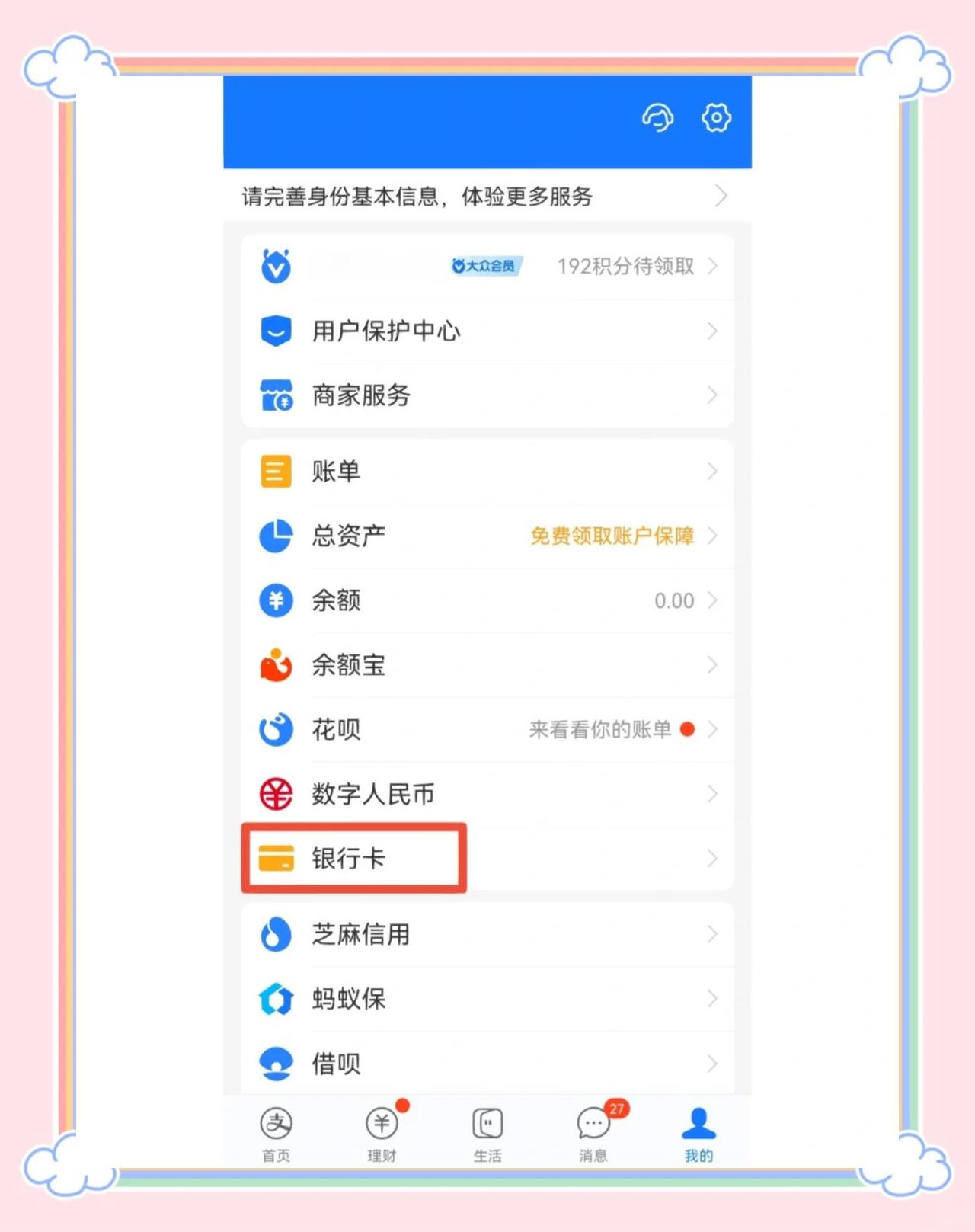Open 商家服务
This screenshot has width=975, height=1232.
tap(486, 395)
